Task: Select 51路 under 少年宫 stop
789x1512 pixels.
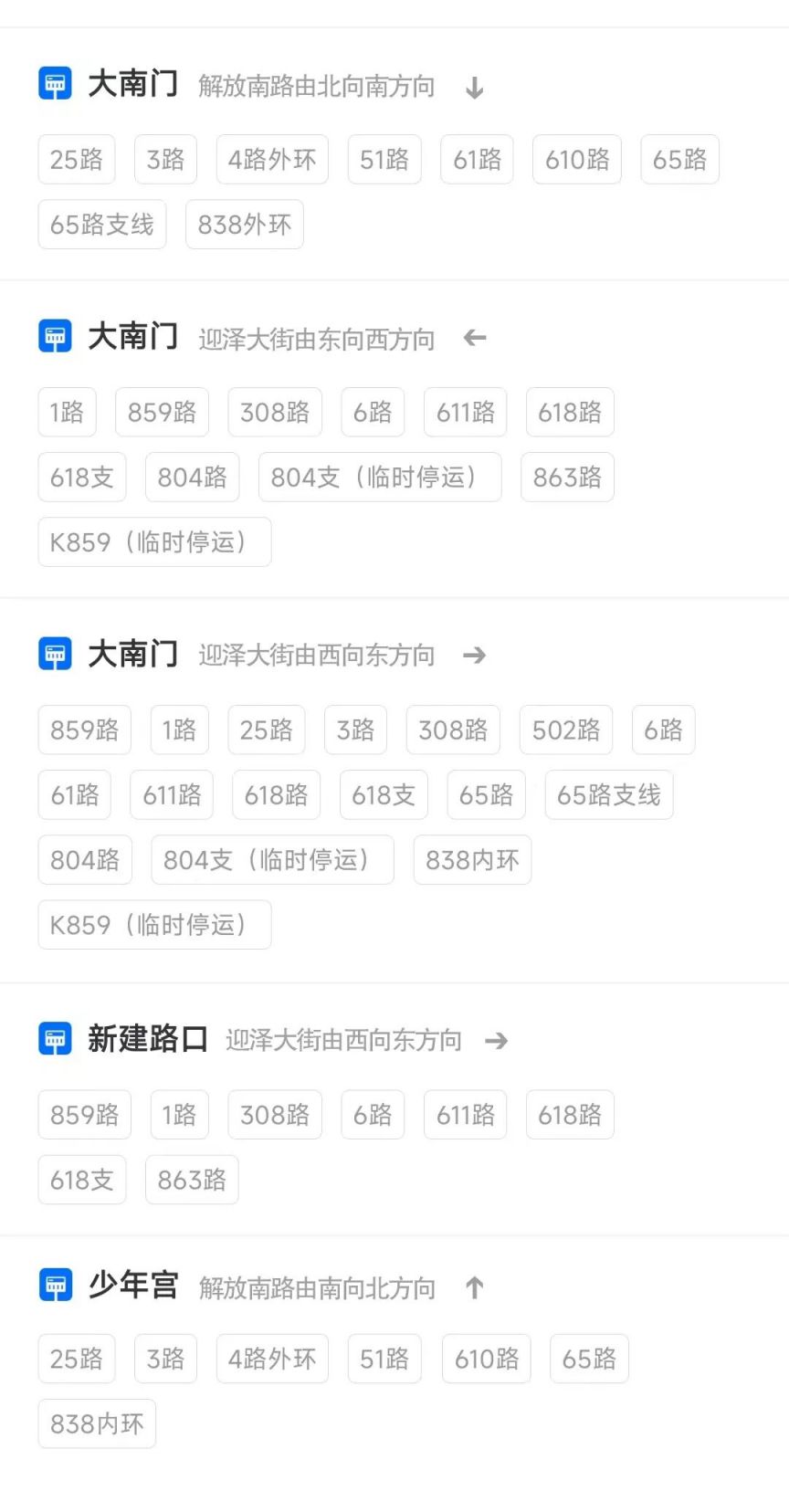Action: (x=384, y=1359)
